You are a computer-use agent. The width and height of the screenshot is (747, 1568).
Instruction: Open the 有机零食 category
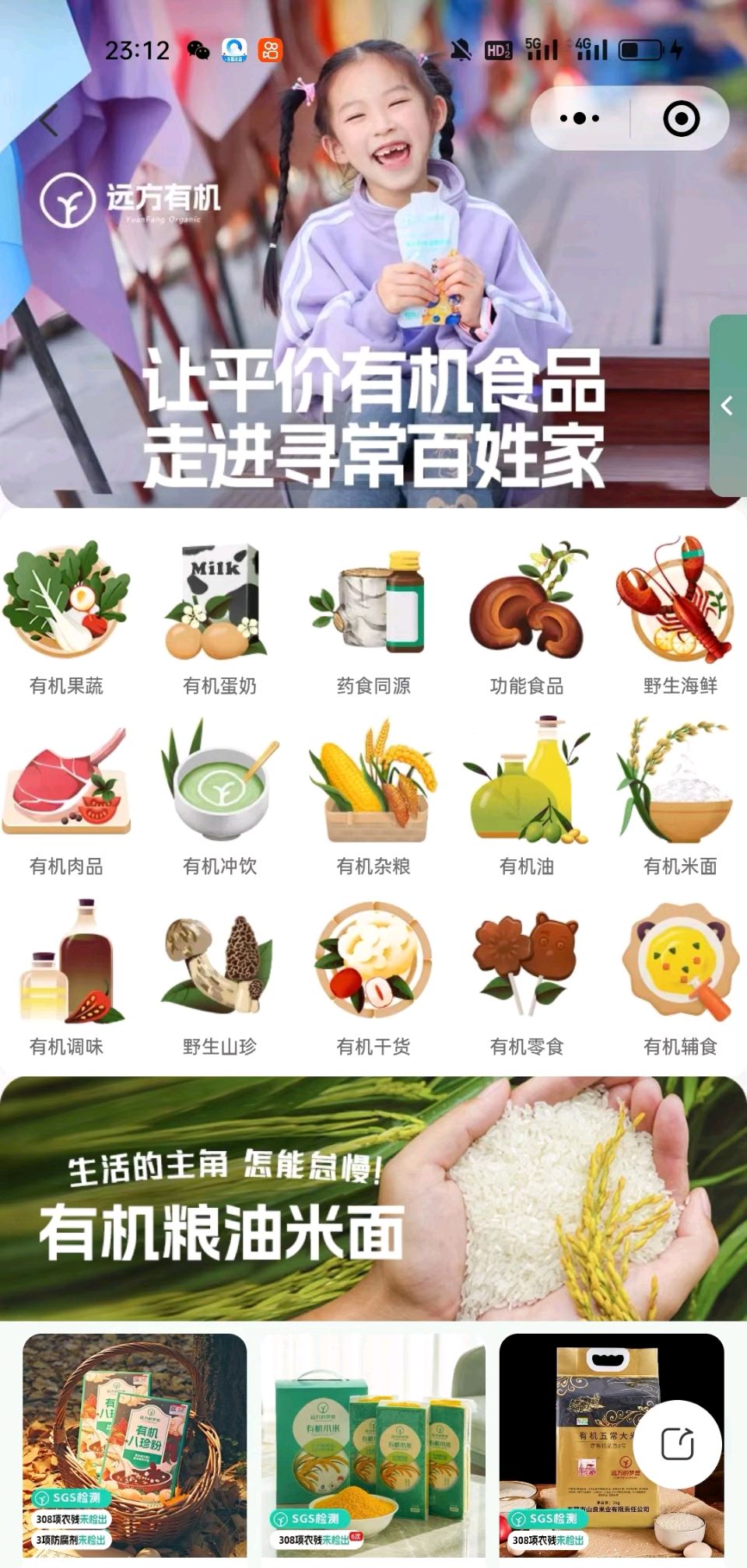527,978
